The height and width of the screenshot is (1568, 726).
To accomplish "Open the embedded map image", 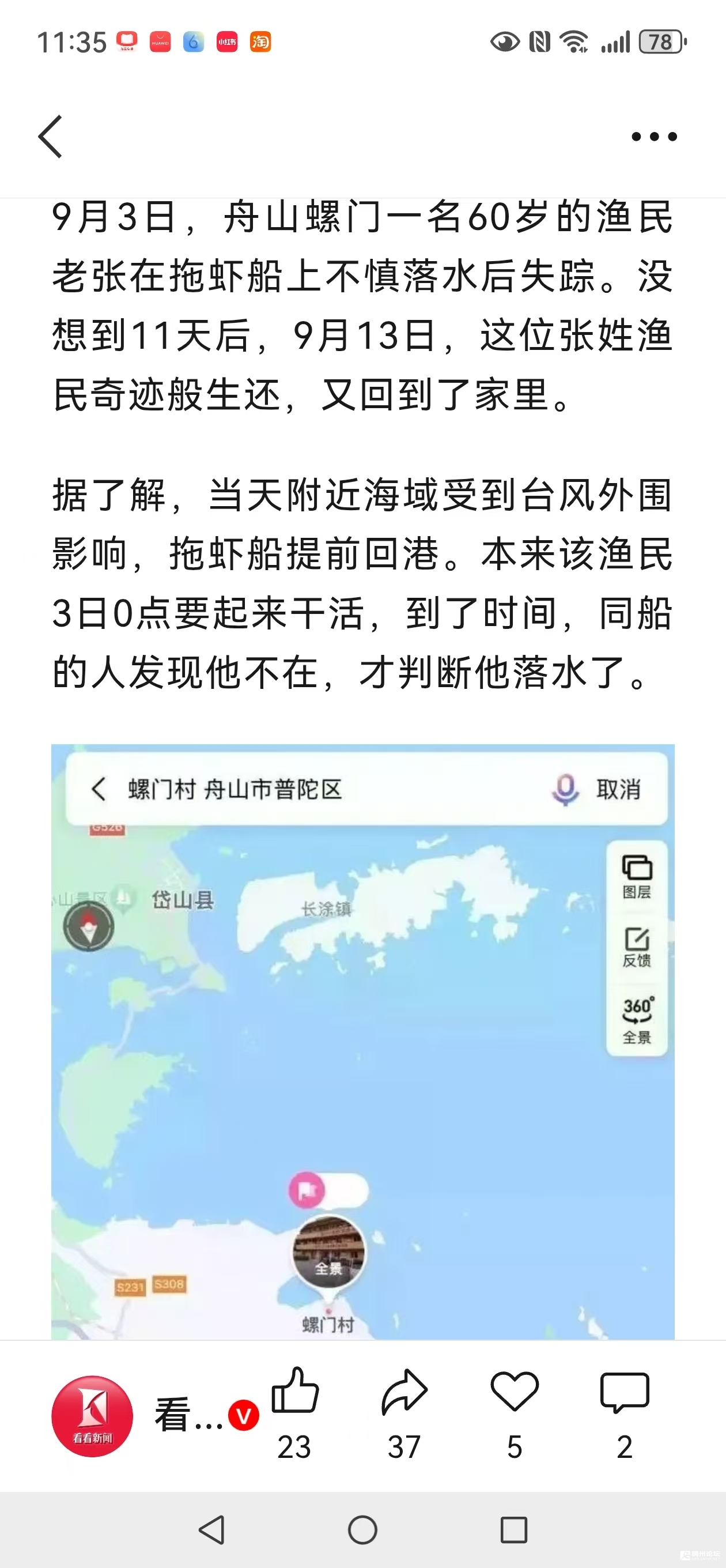I will [362, 1041].
